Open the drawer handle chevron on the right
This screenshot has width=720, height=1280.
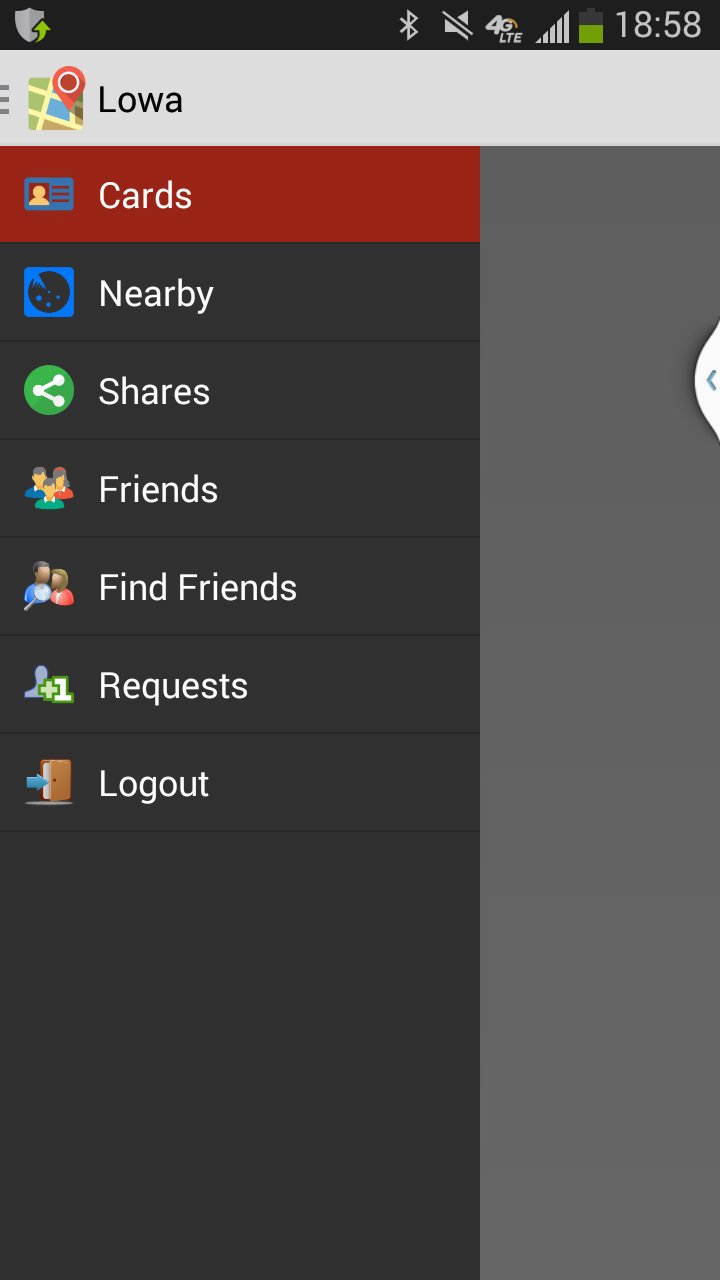pos(712,379)
